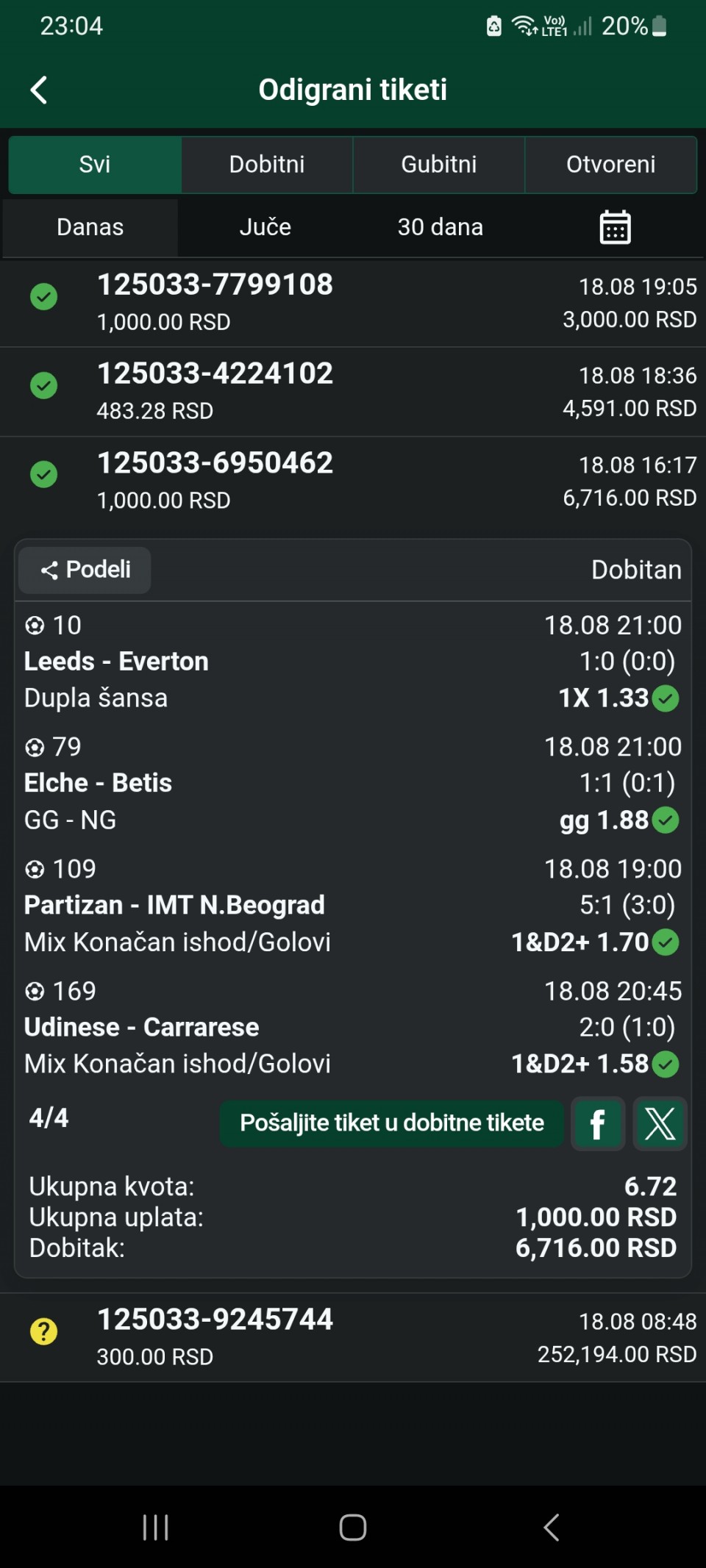Share the ticket on X
706x1568 pixels.
point(660,1123)
